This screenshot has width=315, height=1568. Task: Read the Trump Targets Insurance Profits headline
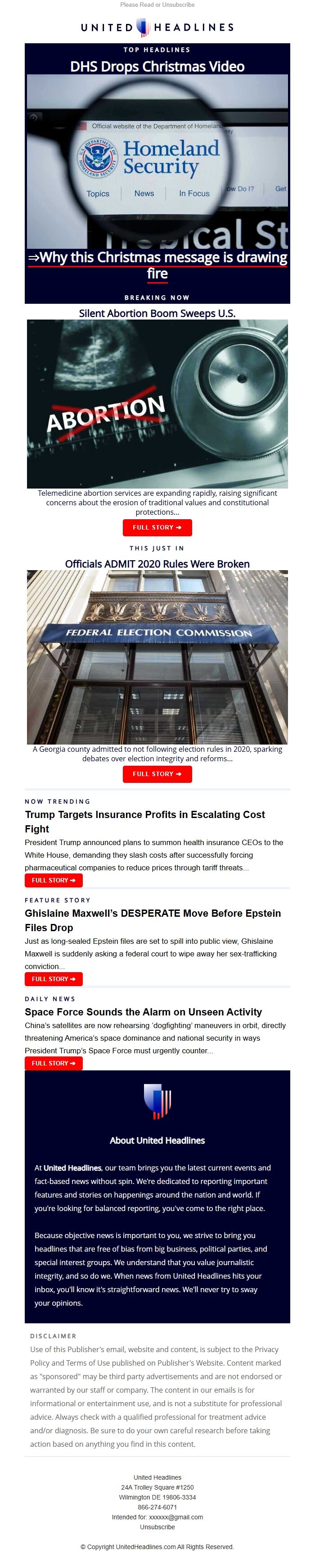coord(145,821)
